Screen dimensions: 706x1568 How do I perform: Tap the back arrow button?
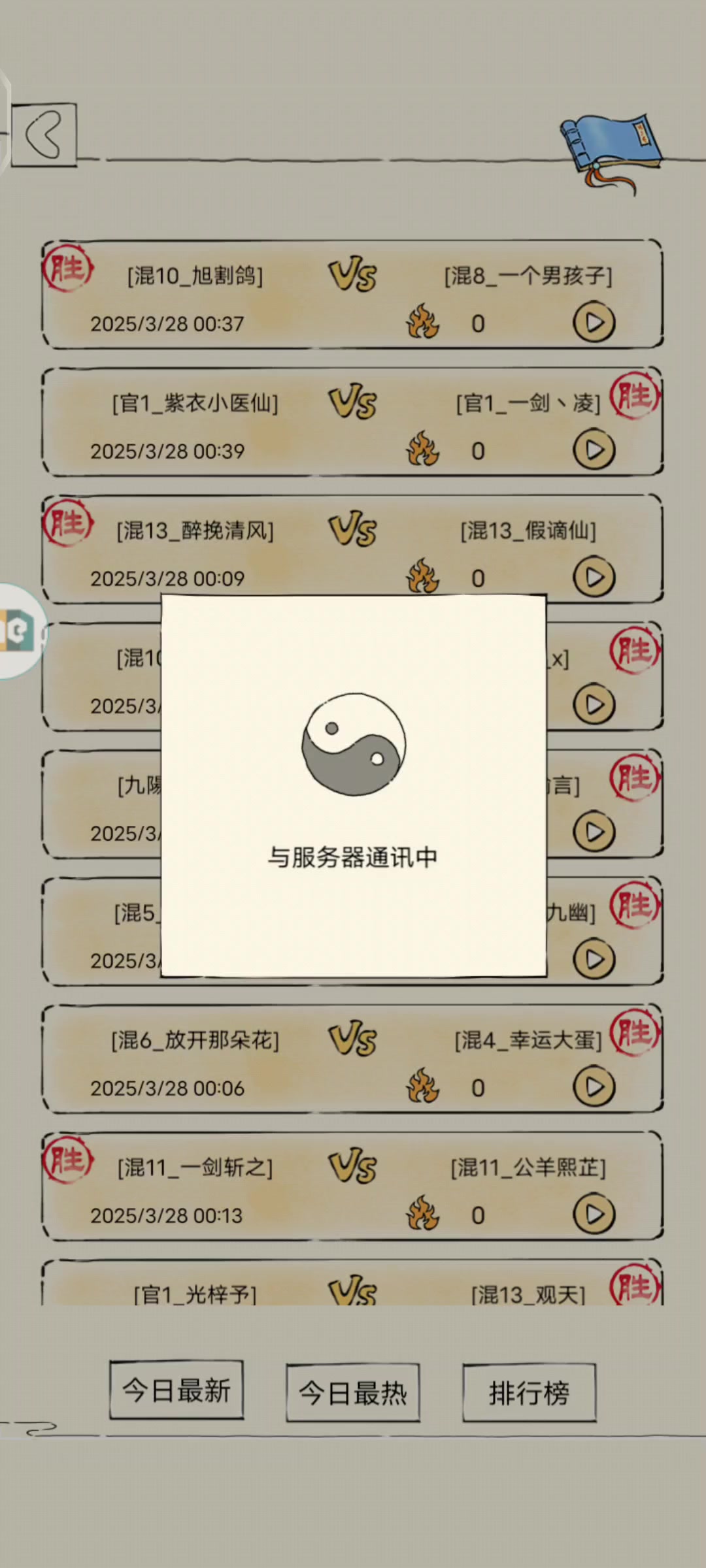[44, 135]
